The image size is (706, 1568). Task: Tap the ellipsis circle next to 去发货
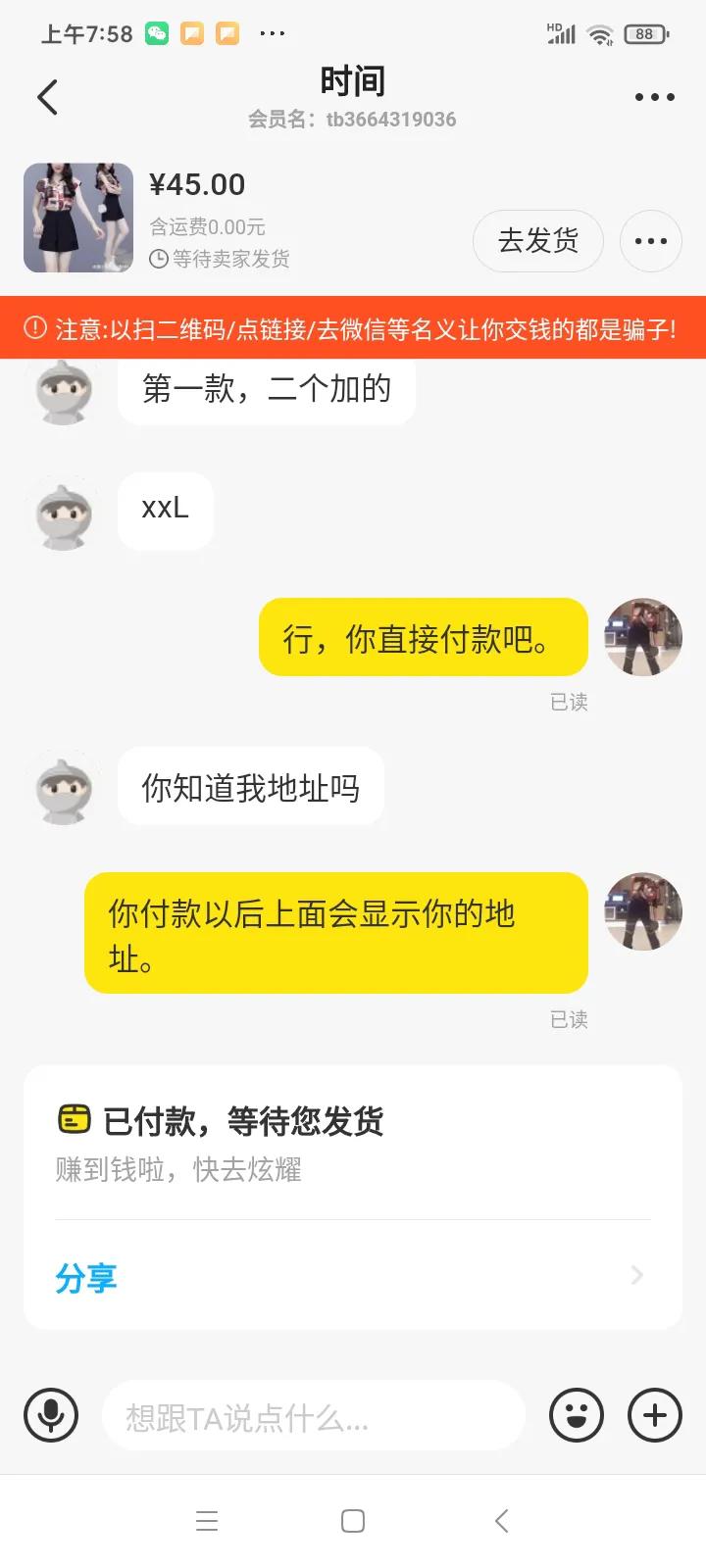(x=650, y=241)
